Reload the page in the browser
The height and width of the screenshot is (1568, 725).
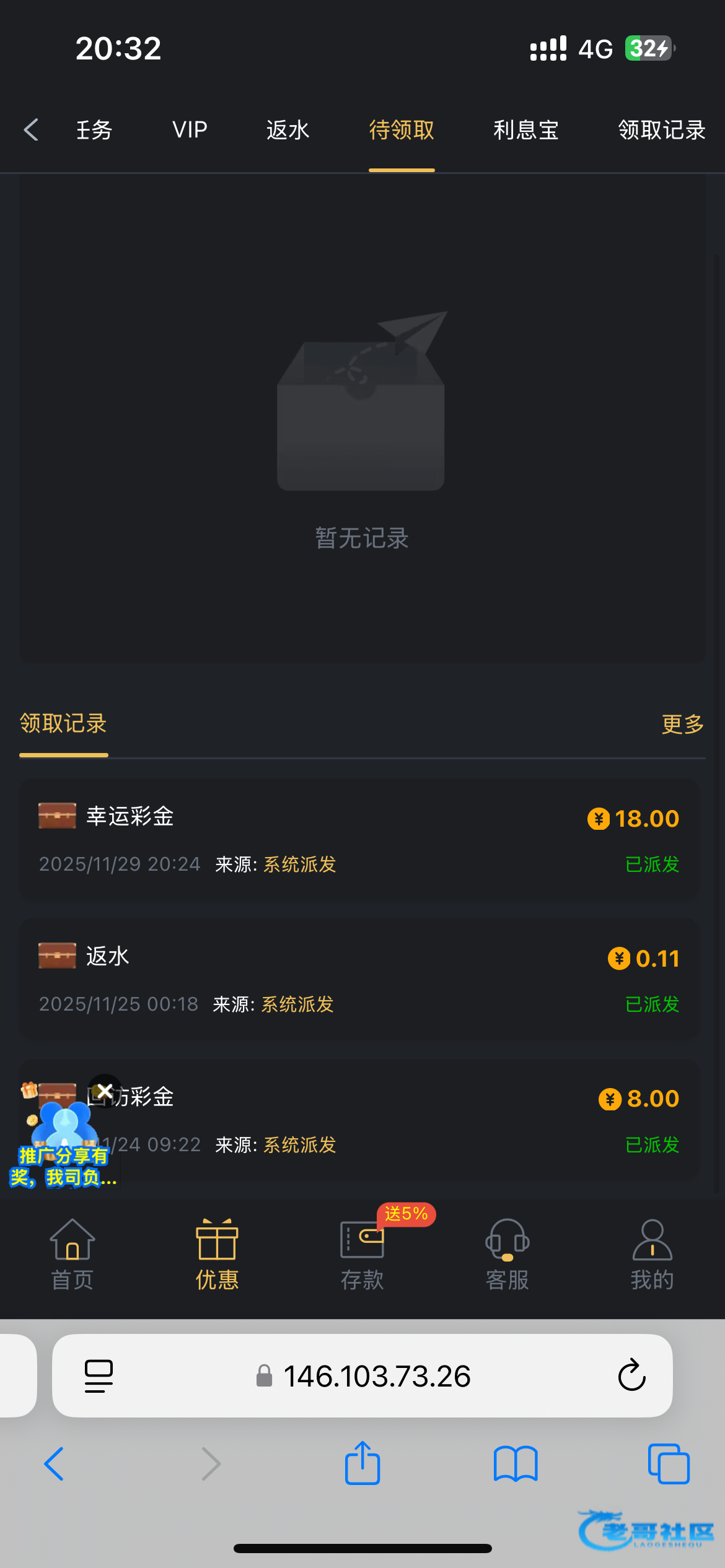[631, 1375]
